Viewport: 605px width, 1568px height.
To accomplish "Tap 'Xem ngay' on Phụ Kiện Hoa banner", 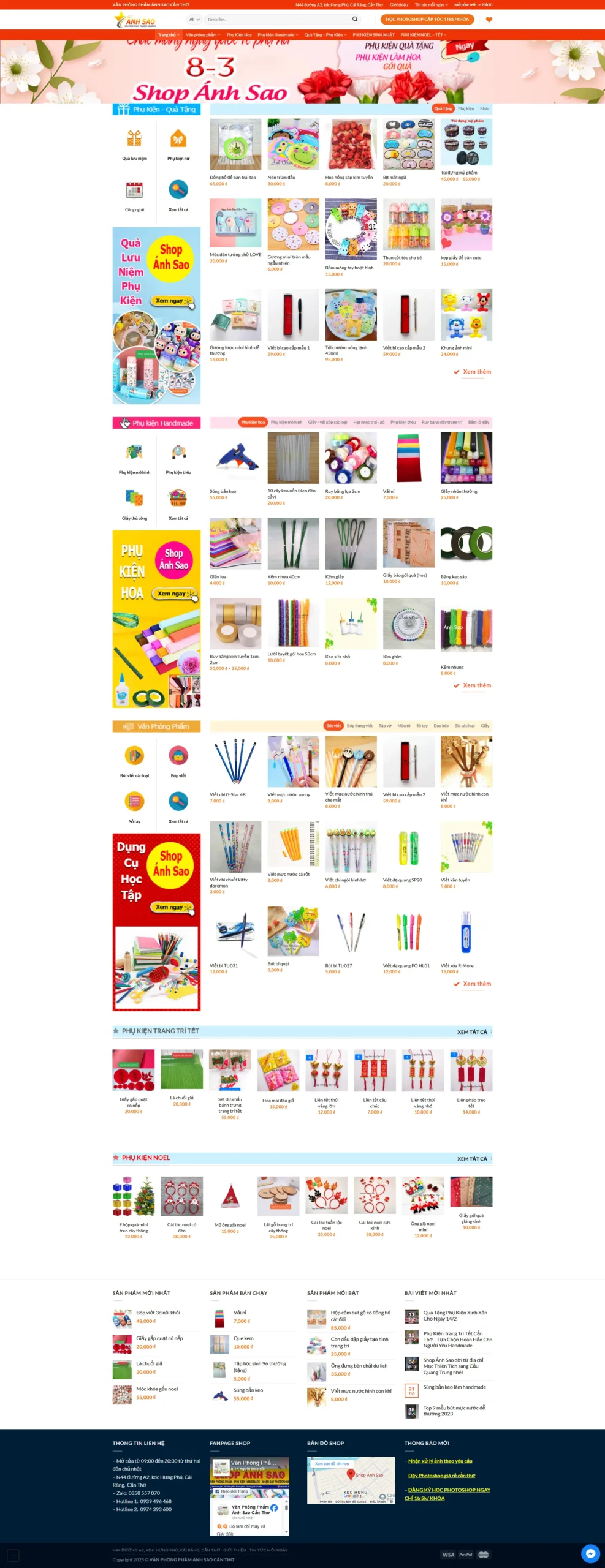I will pyautogui.click(x=174, y=594).
